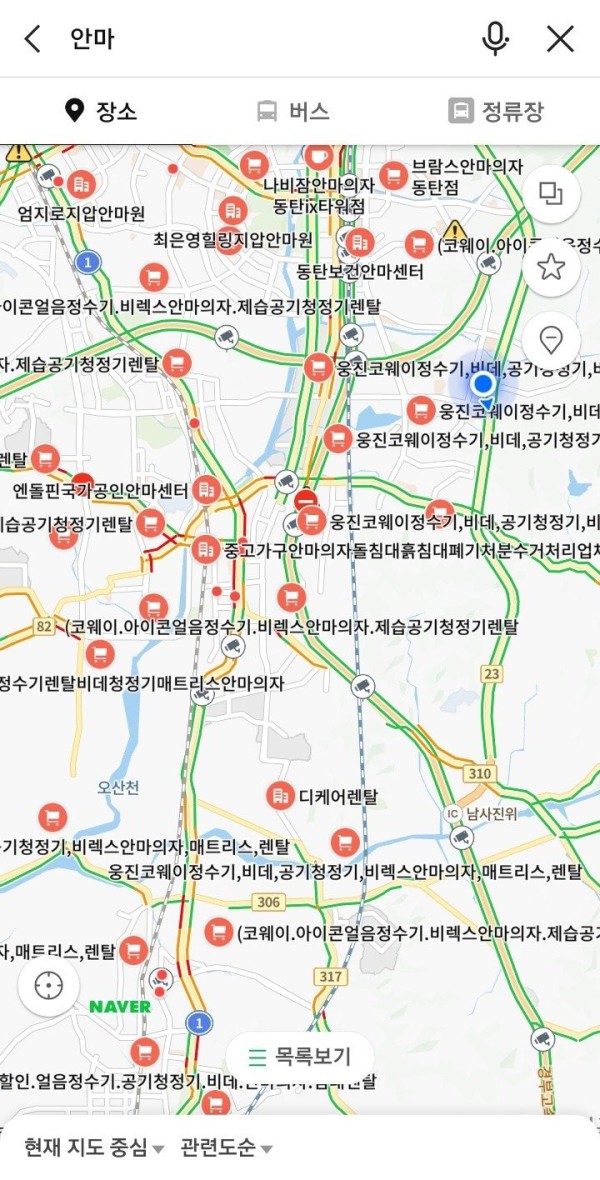The image size is (600, 1180).
Task: Open the 브람스안마의자 동탄점 marker
Action: (394, 176)
